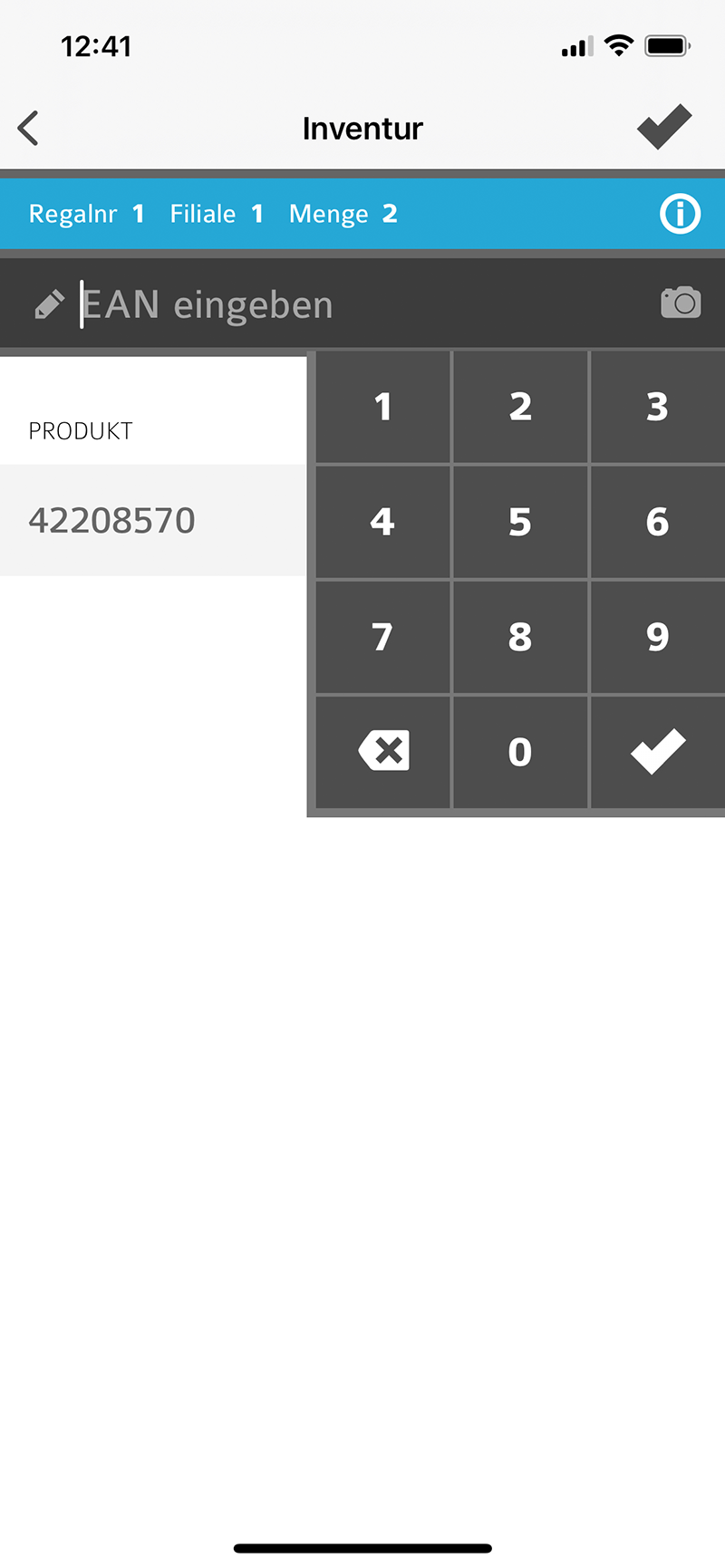Delete last digit with keypad backspace
725x1568 pixels.
pos(382,752)
